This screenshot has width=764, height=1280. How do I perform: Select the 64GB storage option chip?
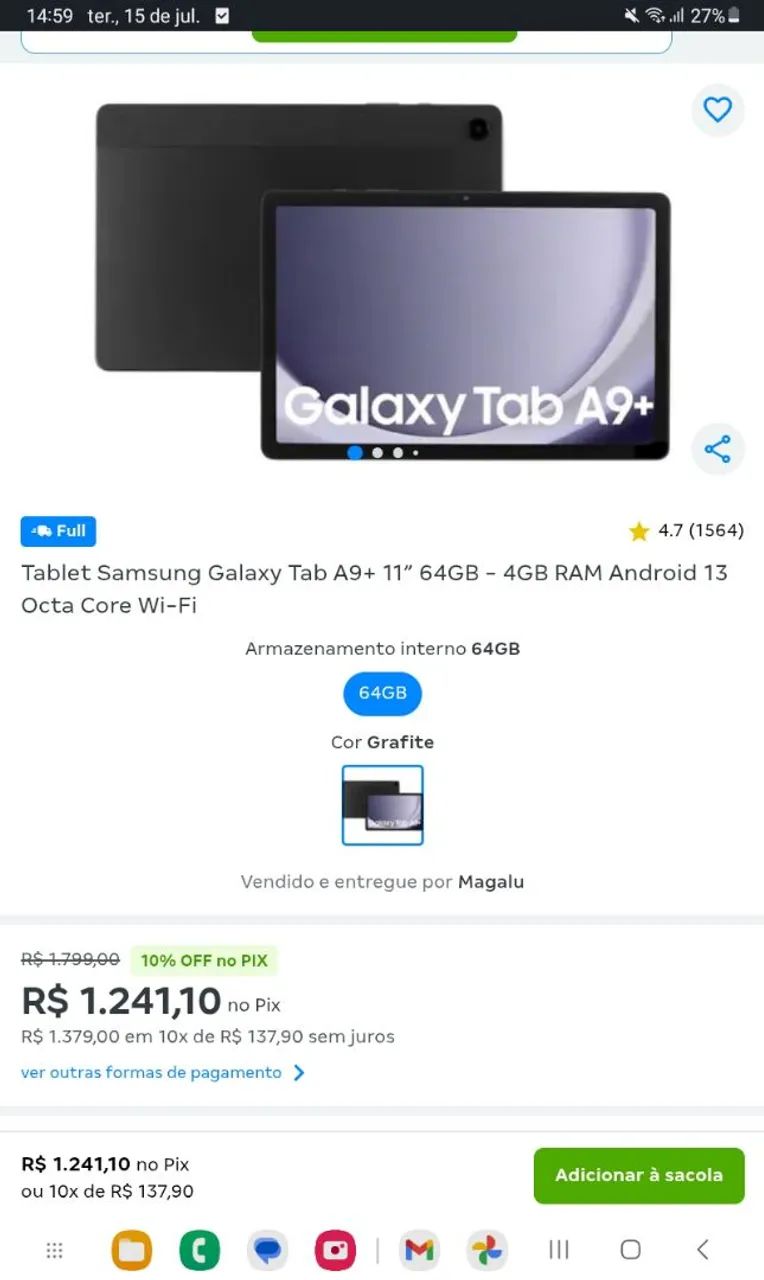382,693
